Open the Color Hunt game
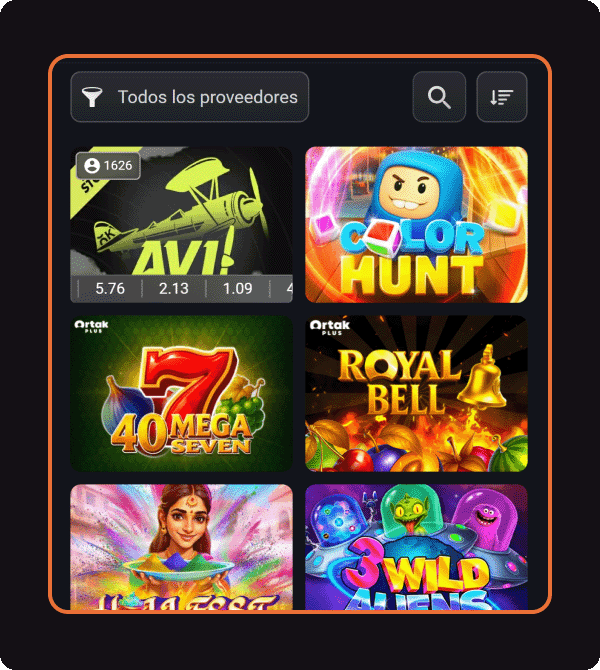 (x=416, y=225)
